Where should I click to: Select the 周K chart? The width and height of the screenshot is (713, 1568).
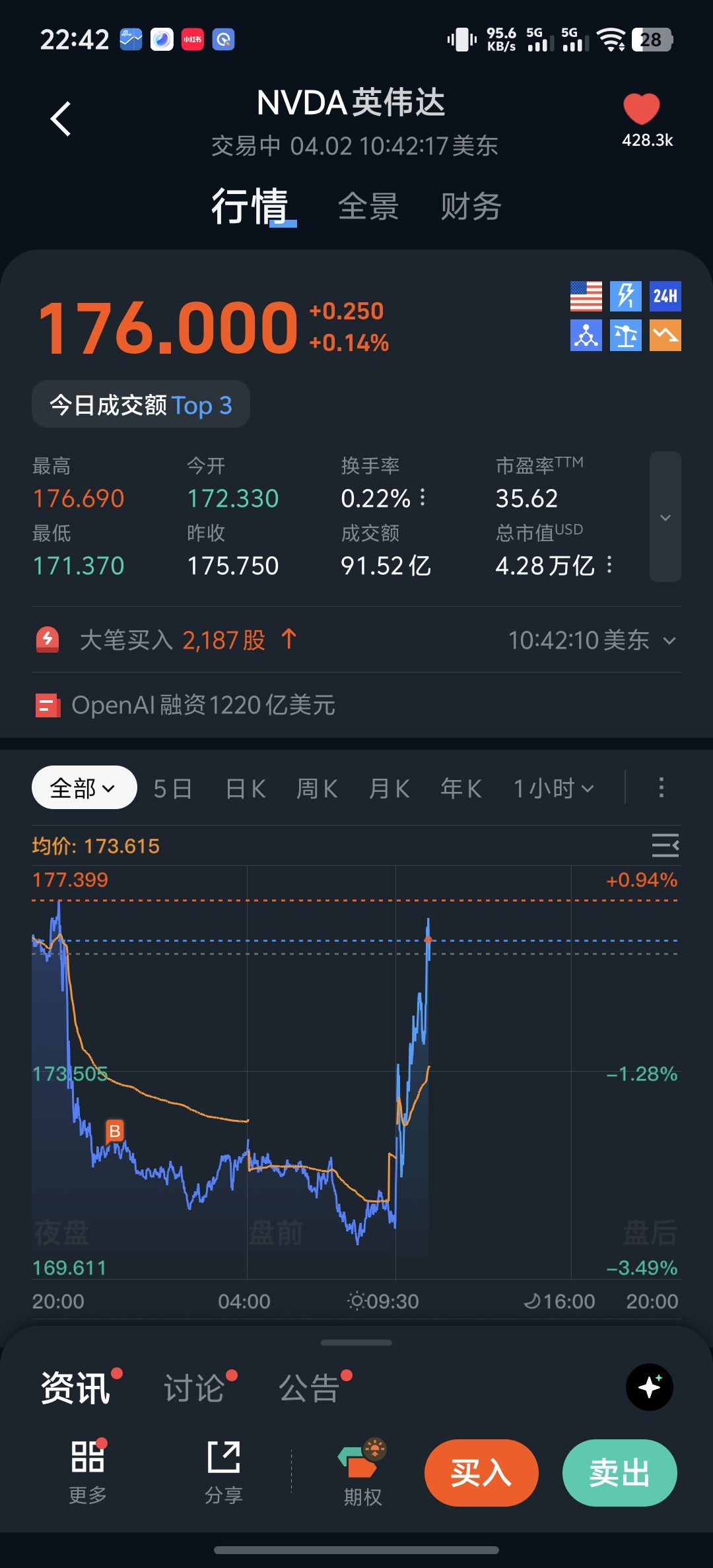click(317, 789)
